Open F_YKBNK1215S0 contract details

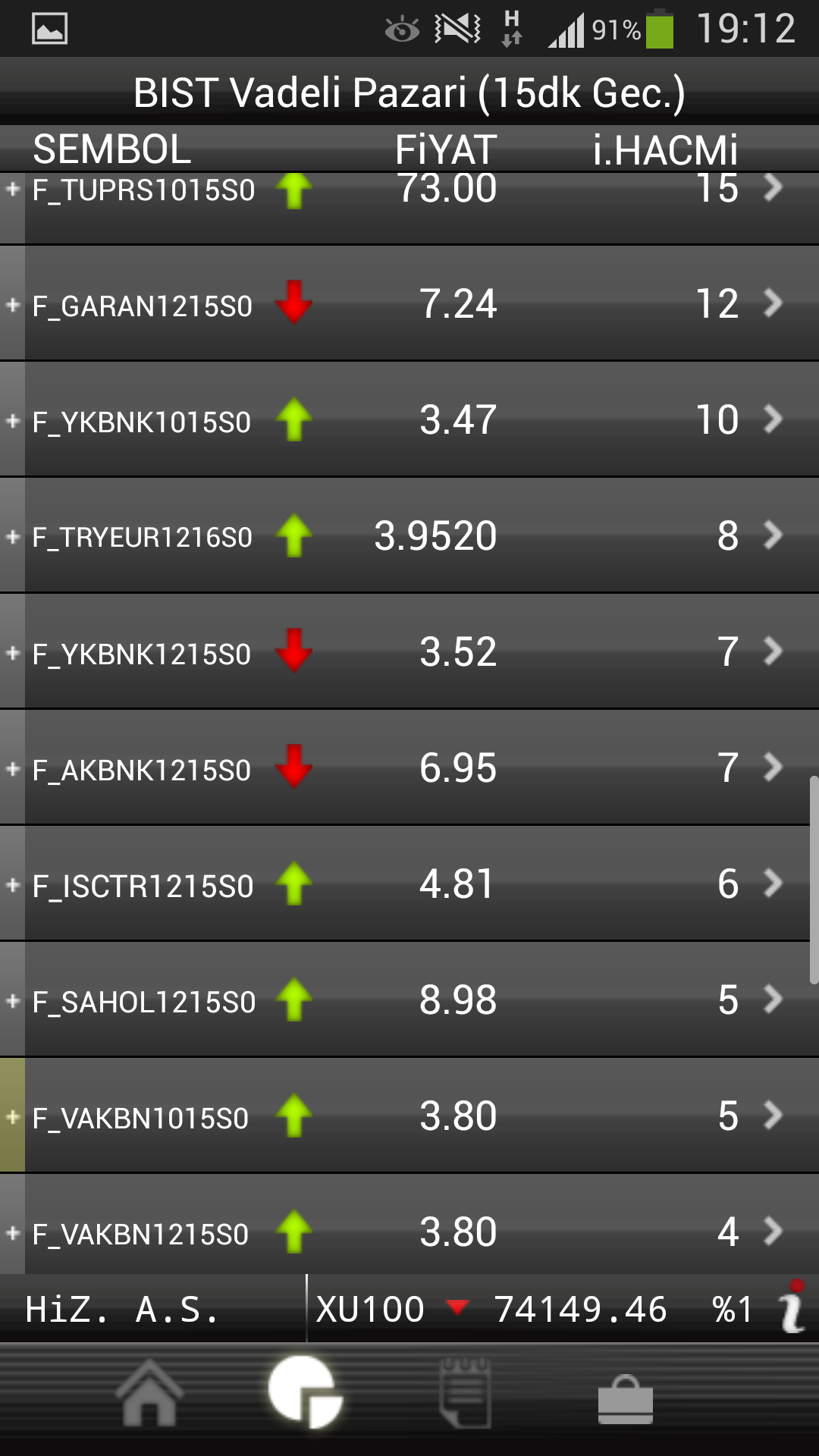click(409, 653)
